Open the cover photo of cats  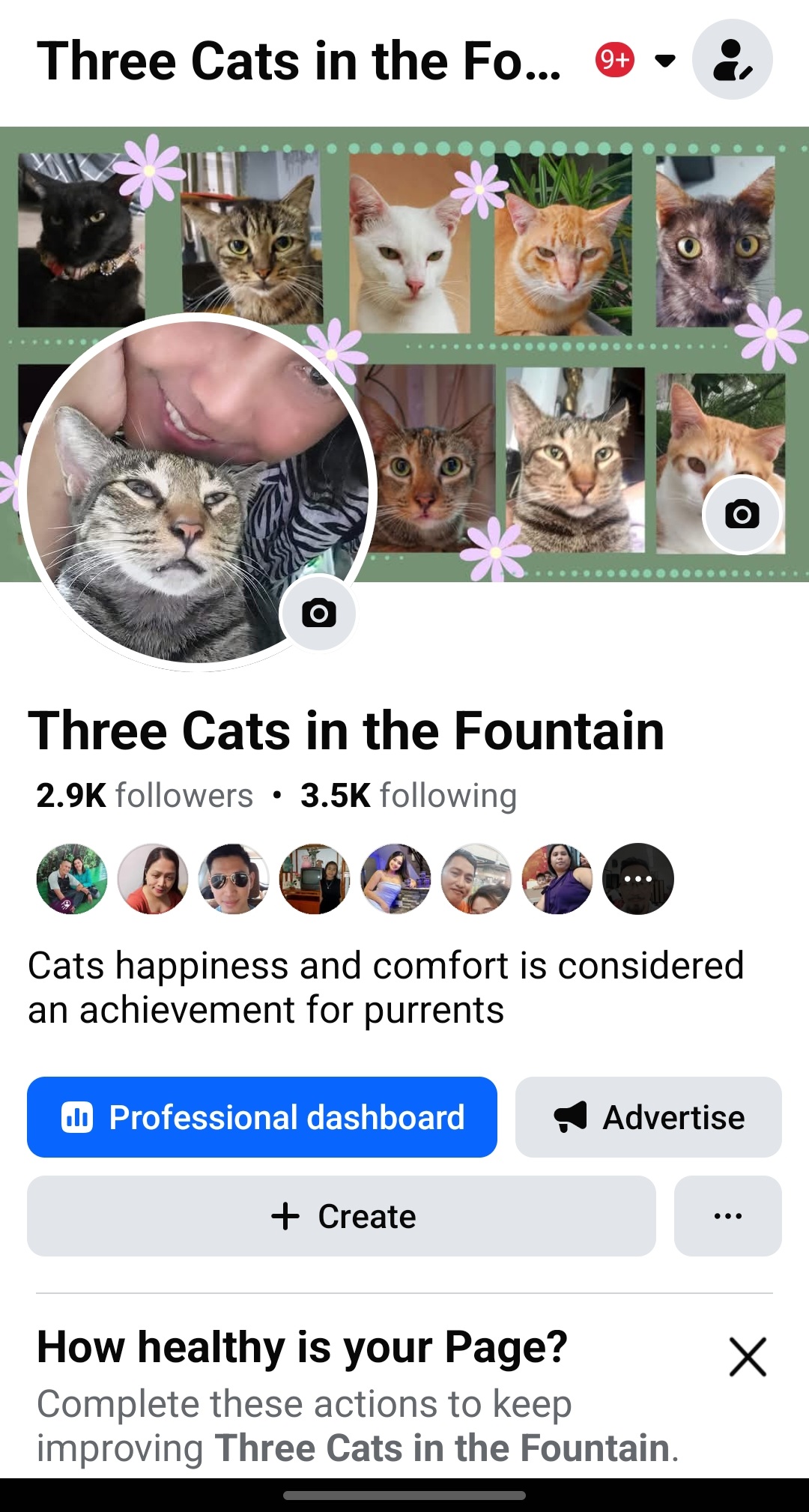pyautogui.click(x=569, y=240)
